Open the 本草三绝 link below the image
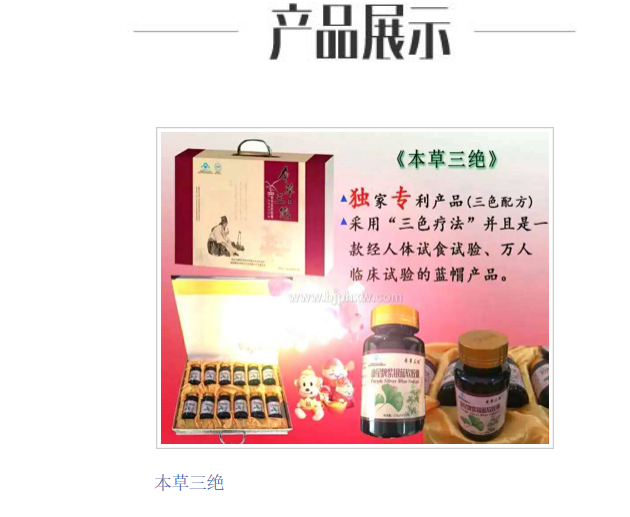Image resolution: width=630 pixels, height=517 pixels. coord(189,483)
